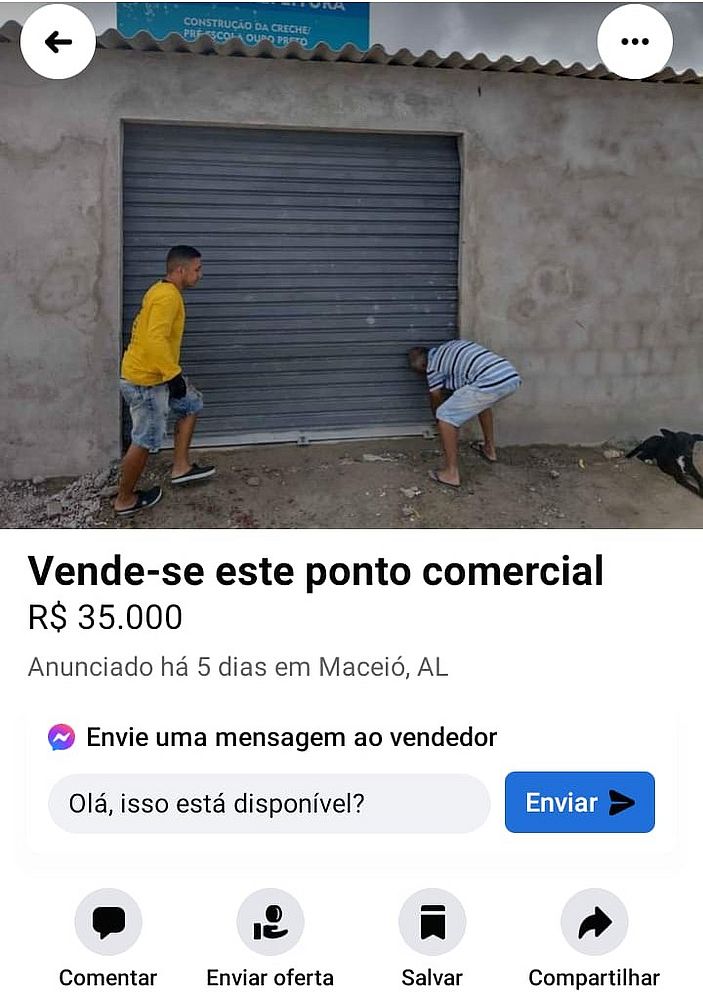
Task: Go back using the arrow button
Action: [x=58, y=42]
